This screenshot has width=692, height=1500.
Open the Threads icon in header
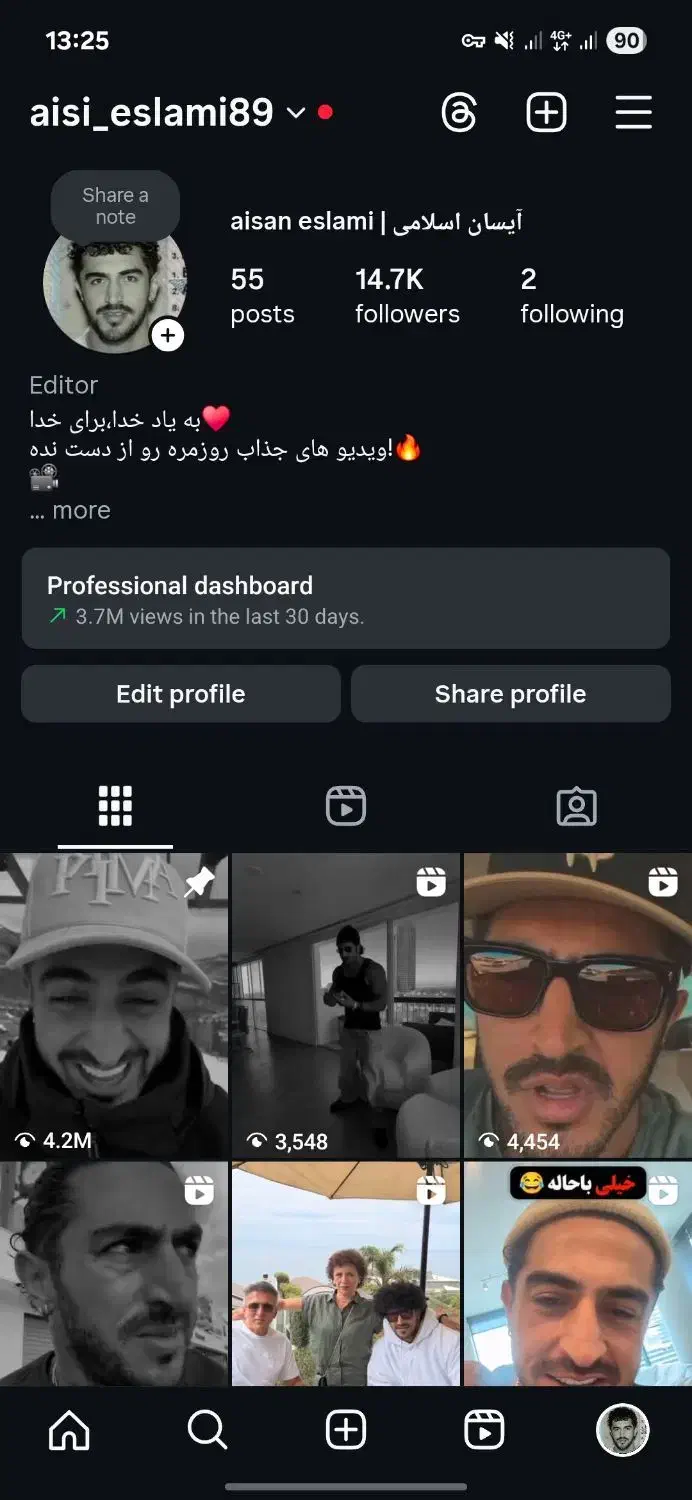(x=459, y=113)
